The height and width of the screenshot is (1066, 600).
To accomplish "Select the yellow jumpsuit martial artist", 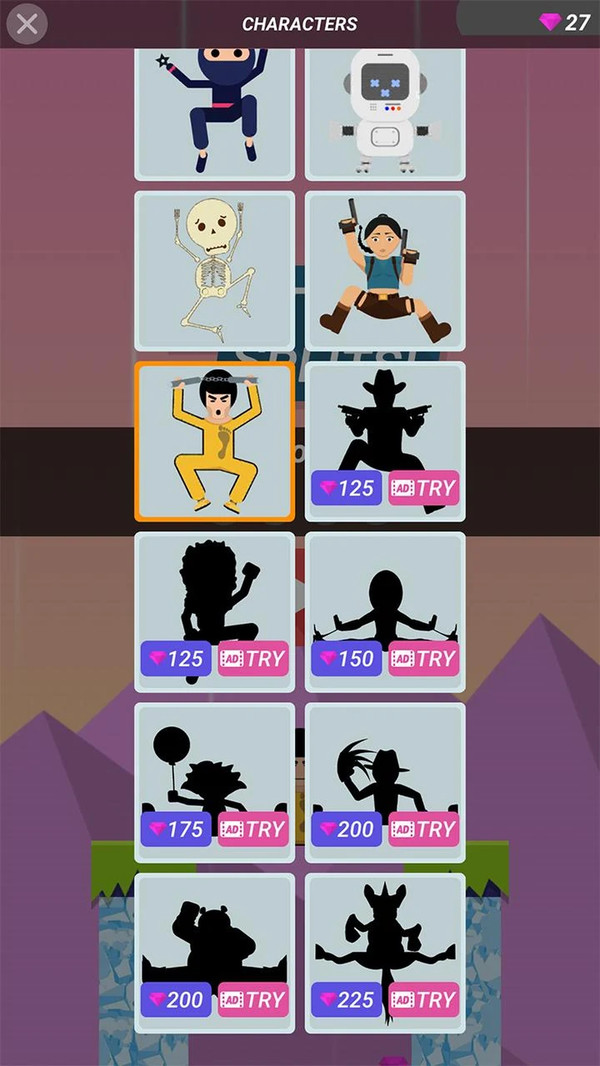I will (214, 440).
